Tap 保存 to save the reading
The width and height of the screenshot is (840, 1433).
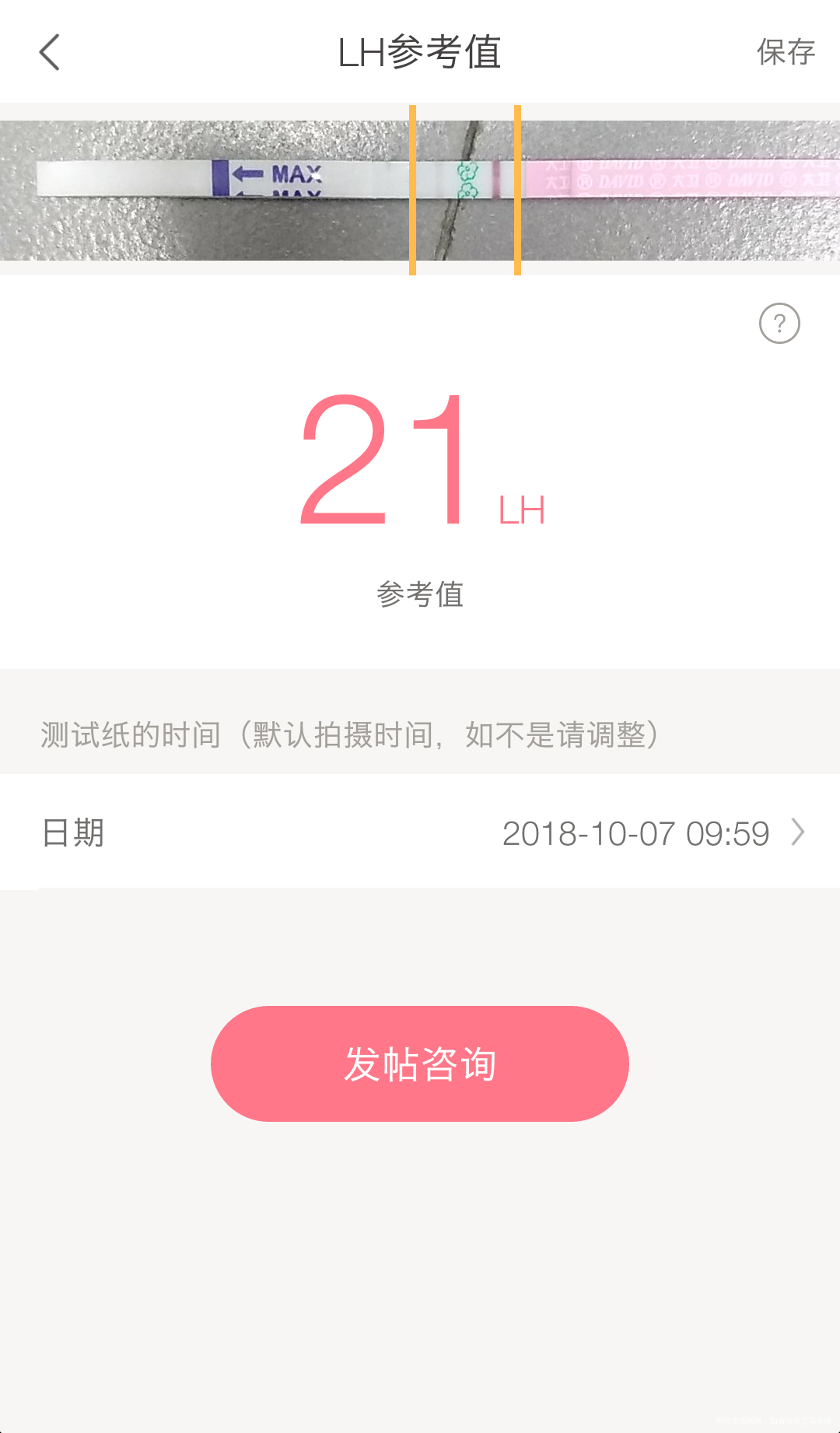pos(786,51)
